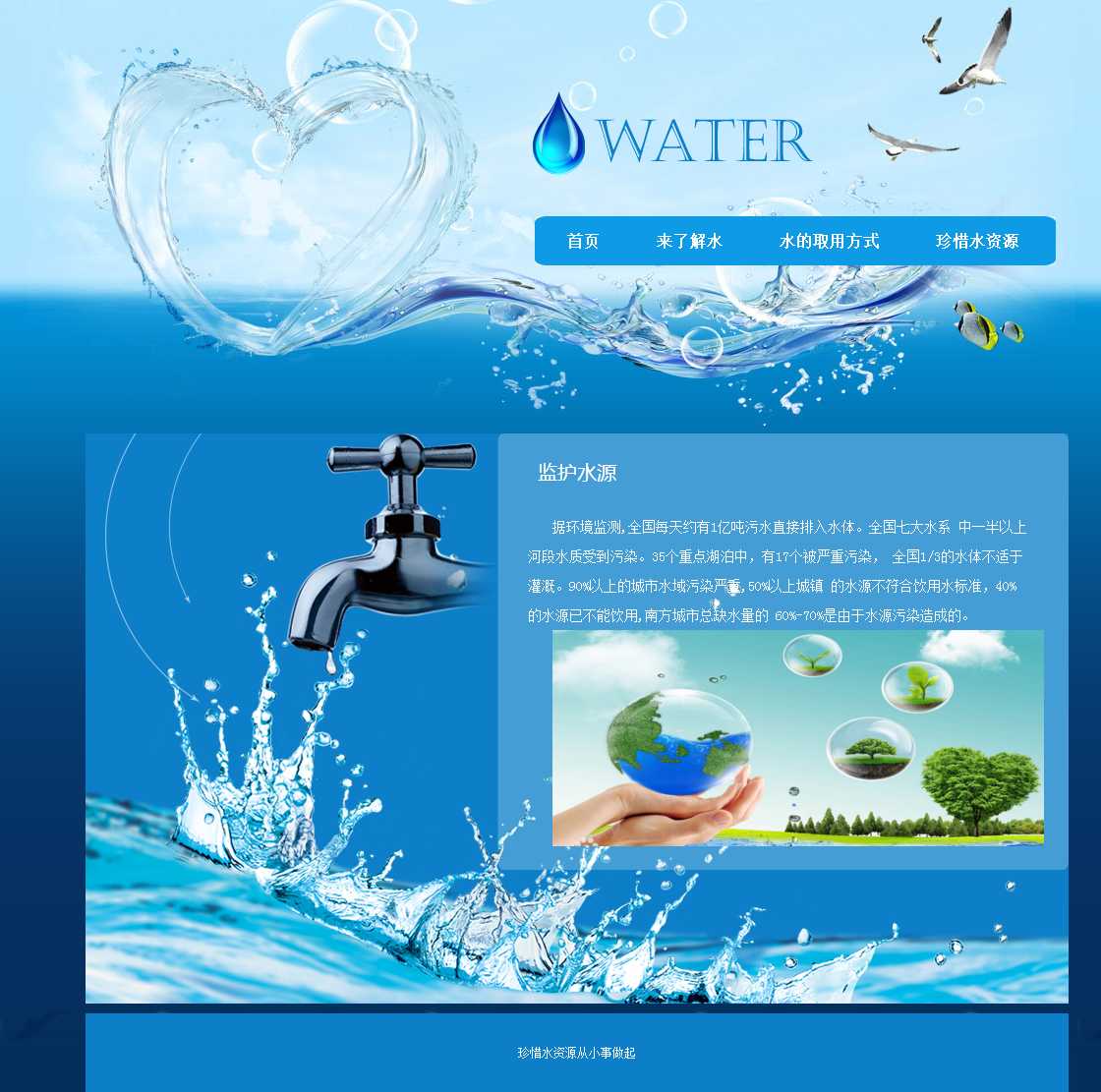The width and height of the screenshot is (1101, 1092).
Task: Select the 水的取用方式 menu item
Action: (829, 242)
